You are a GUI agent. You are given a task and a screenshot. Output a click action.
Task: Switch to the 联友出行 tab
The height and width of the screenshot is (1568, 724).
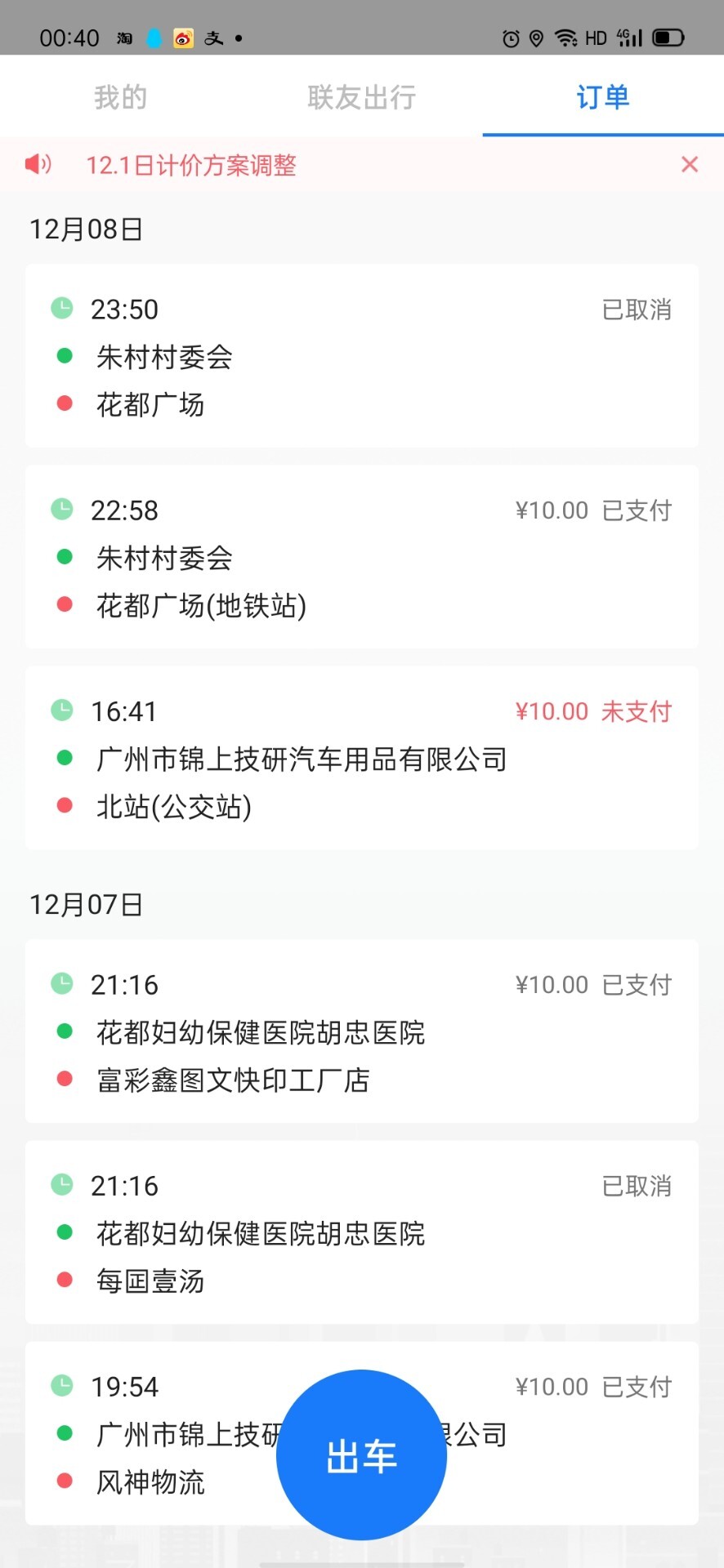[362, 96]
